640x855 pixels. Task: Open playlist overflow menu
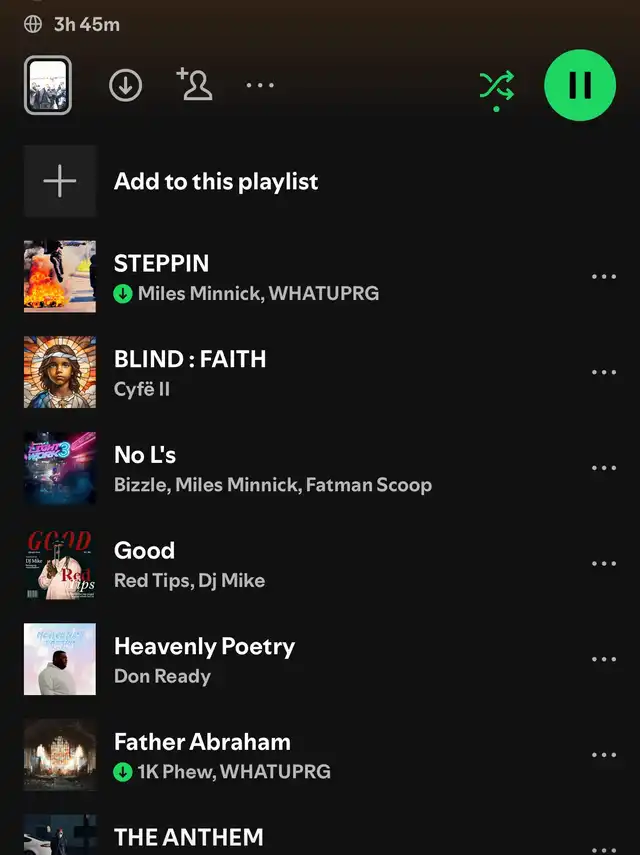coord(260,86)
